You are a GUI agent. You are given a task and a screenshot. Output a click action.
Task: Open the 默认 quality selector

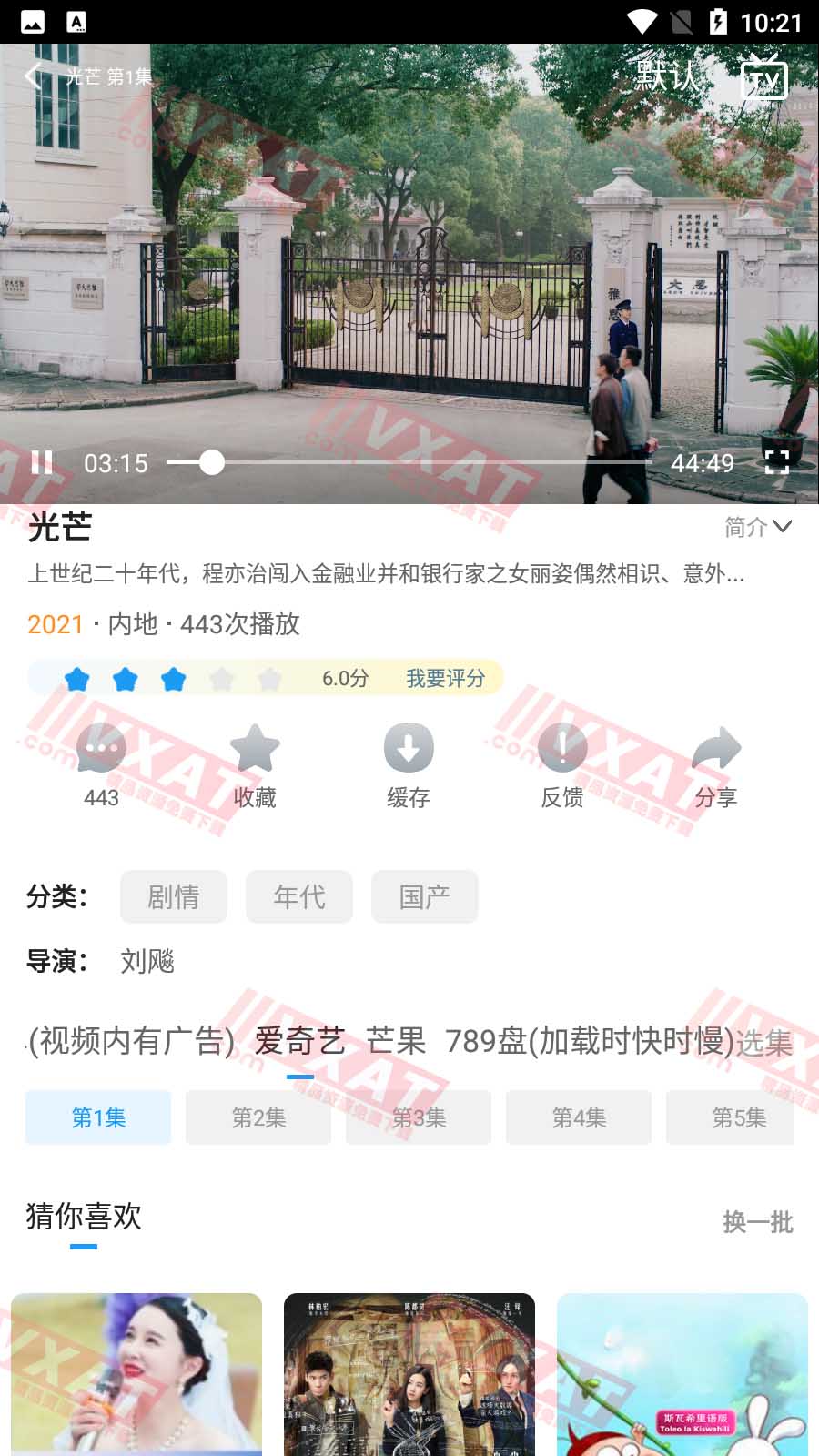tap(666, 76)
